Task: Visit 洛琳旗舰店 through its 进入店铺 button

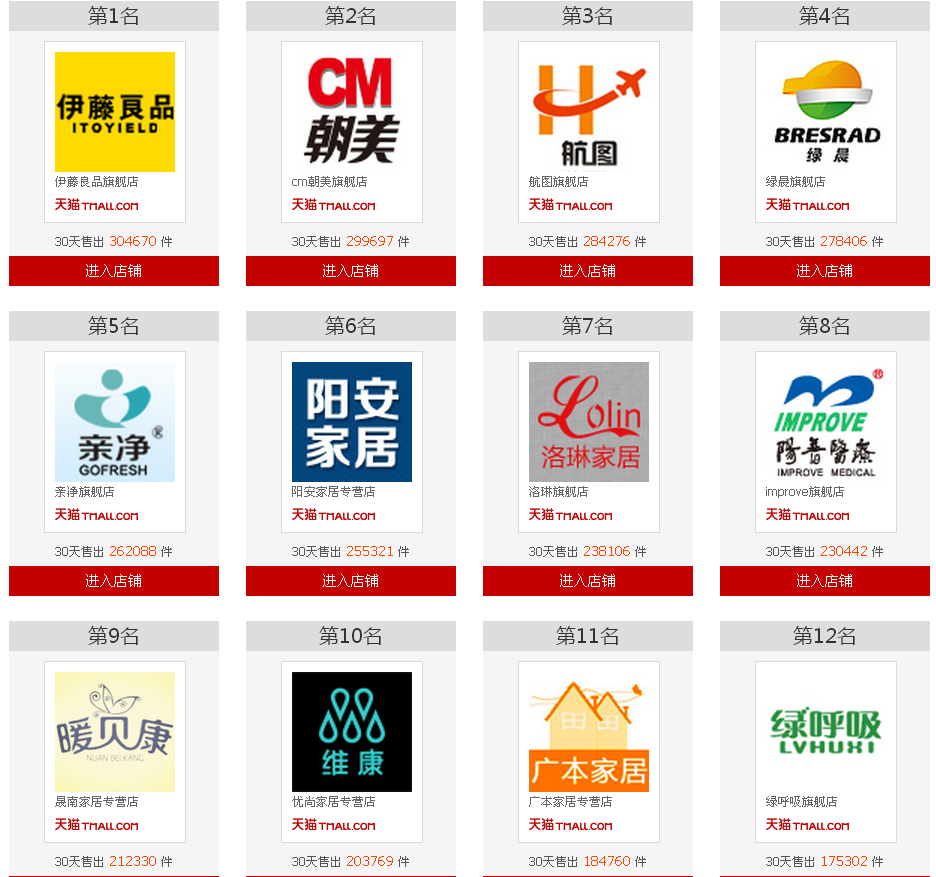Action: 587,581
